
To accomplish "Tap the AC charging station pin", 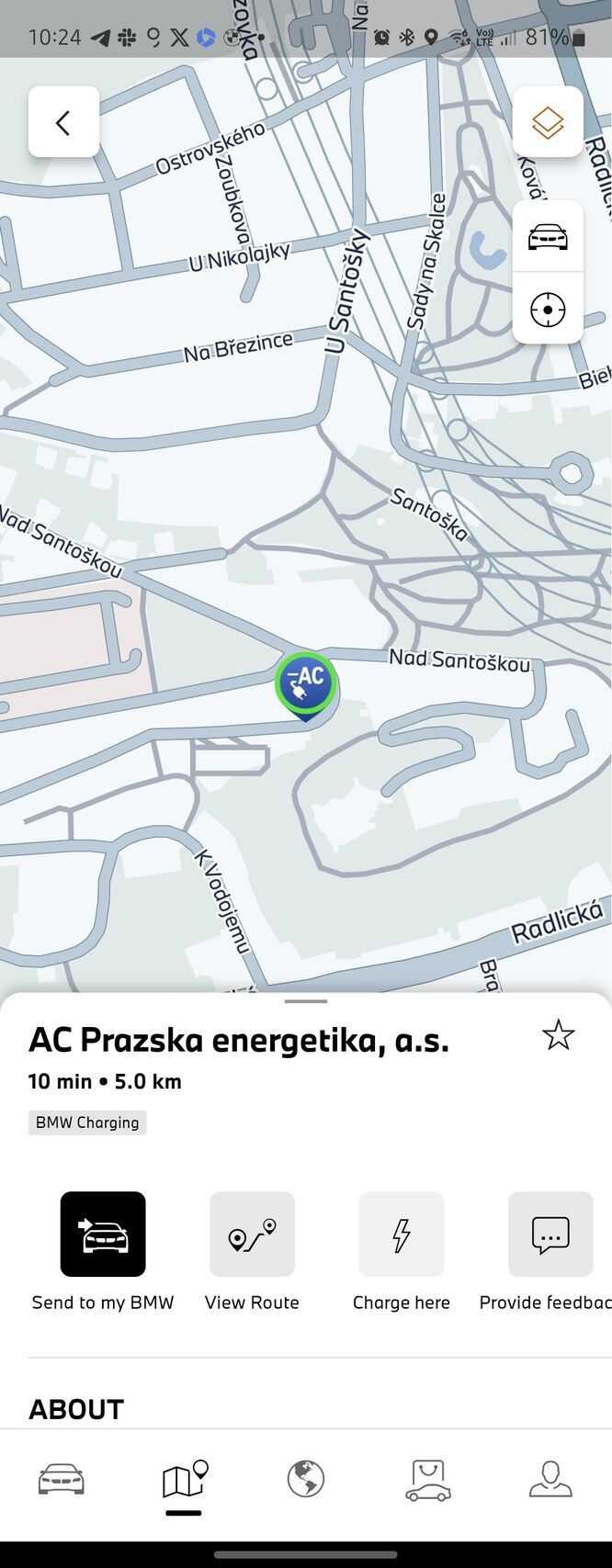I will tap(306, 683).
